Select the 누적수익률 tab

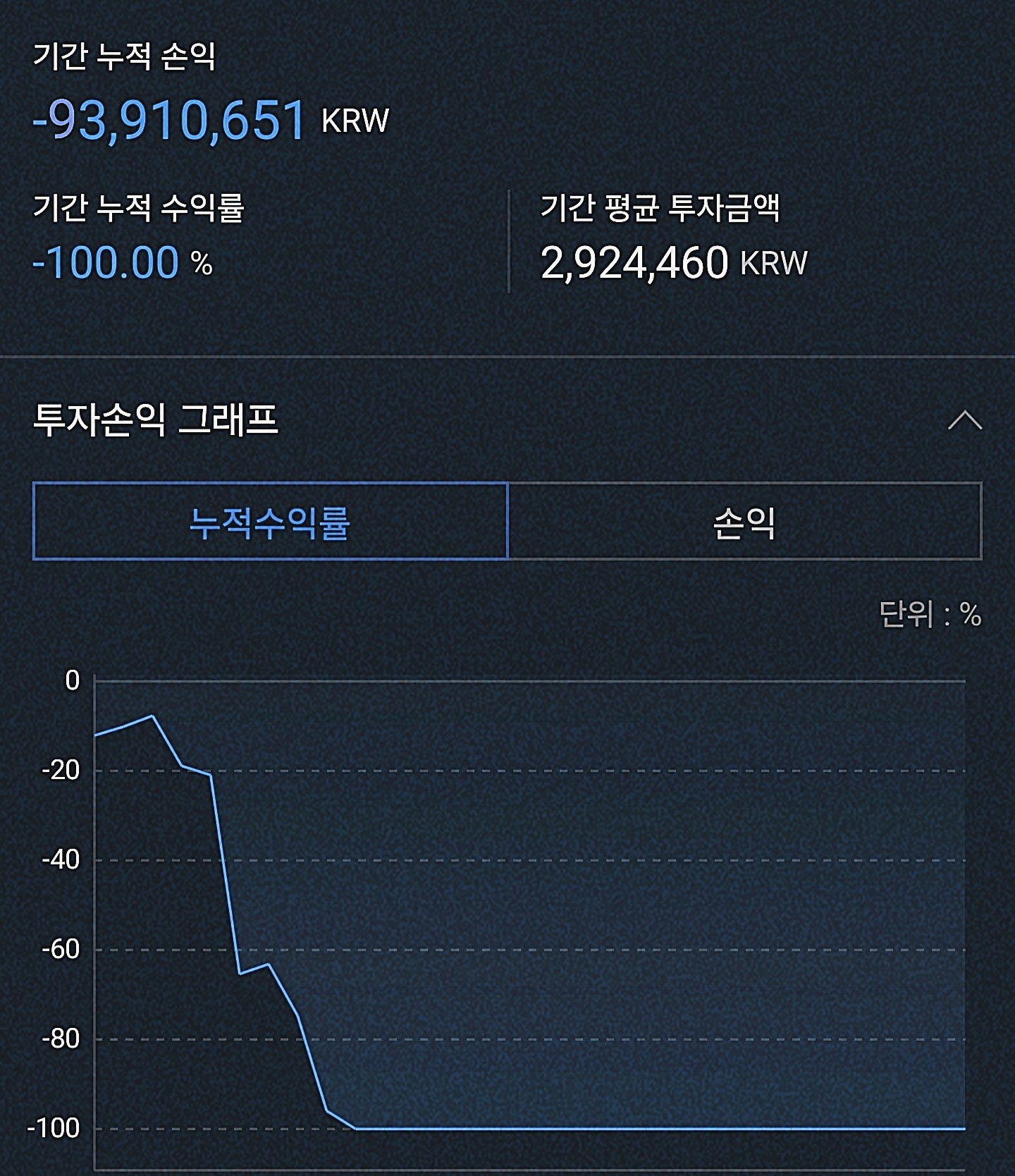270,522
